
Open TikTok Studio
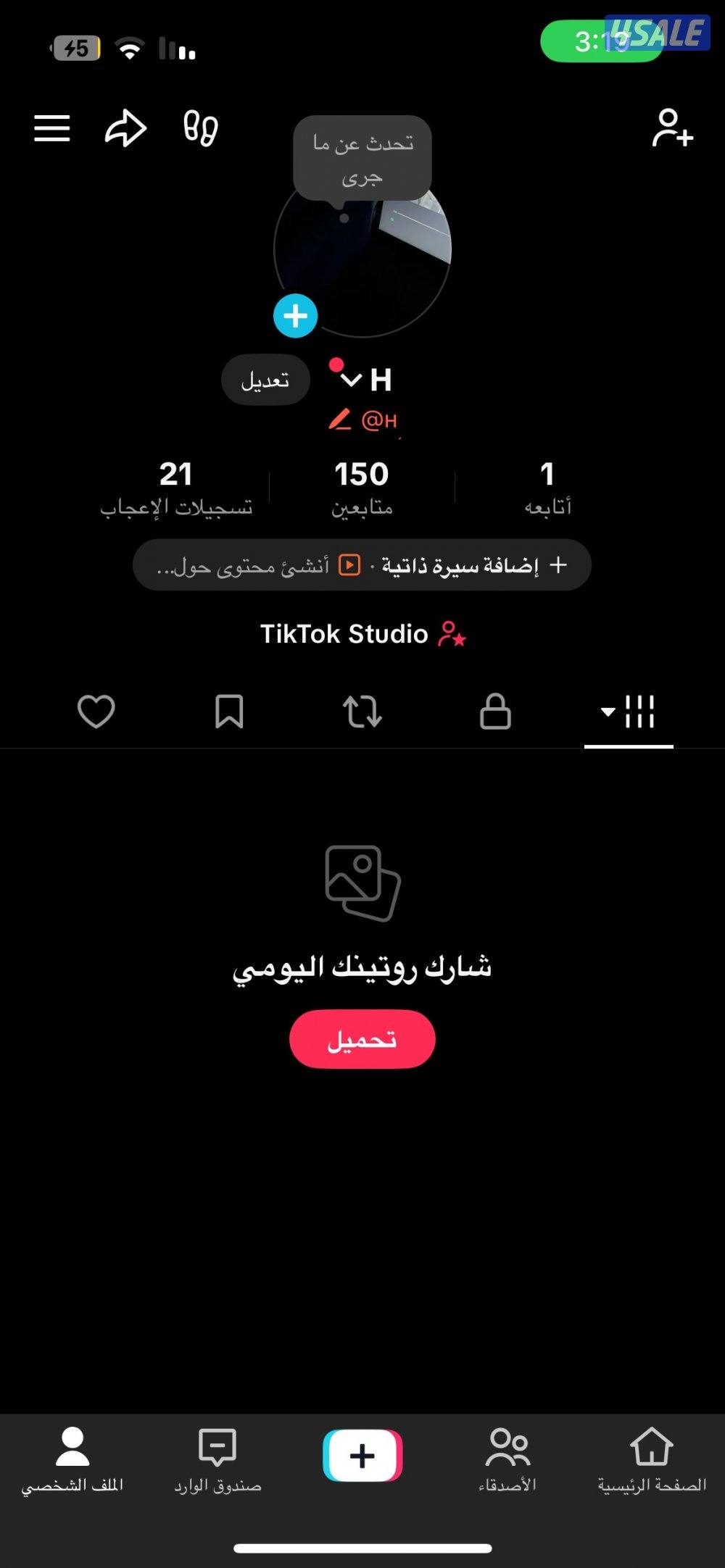362,634
